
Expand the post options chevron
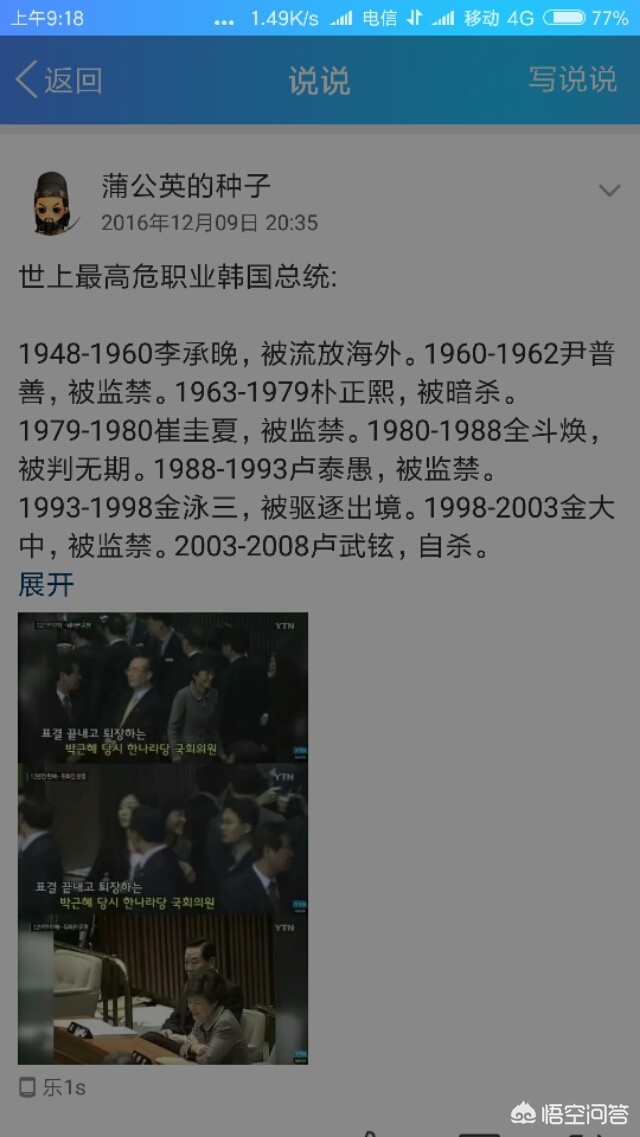(x=608, y=191)
